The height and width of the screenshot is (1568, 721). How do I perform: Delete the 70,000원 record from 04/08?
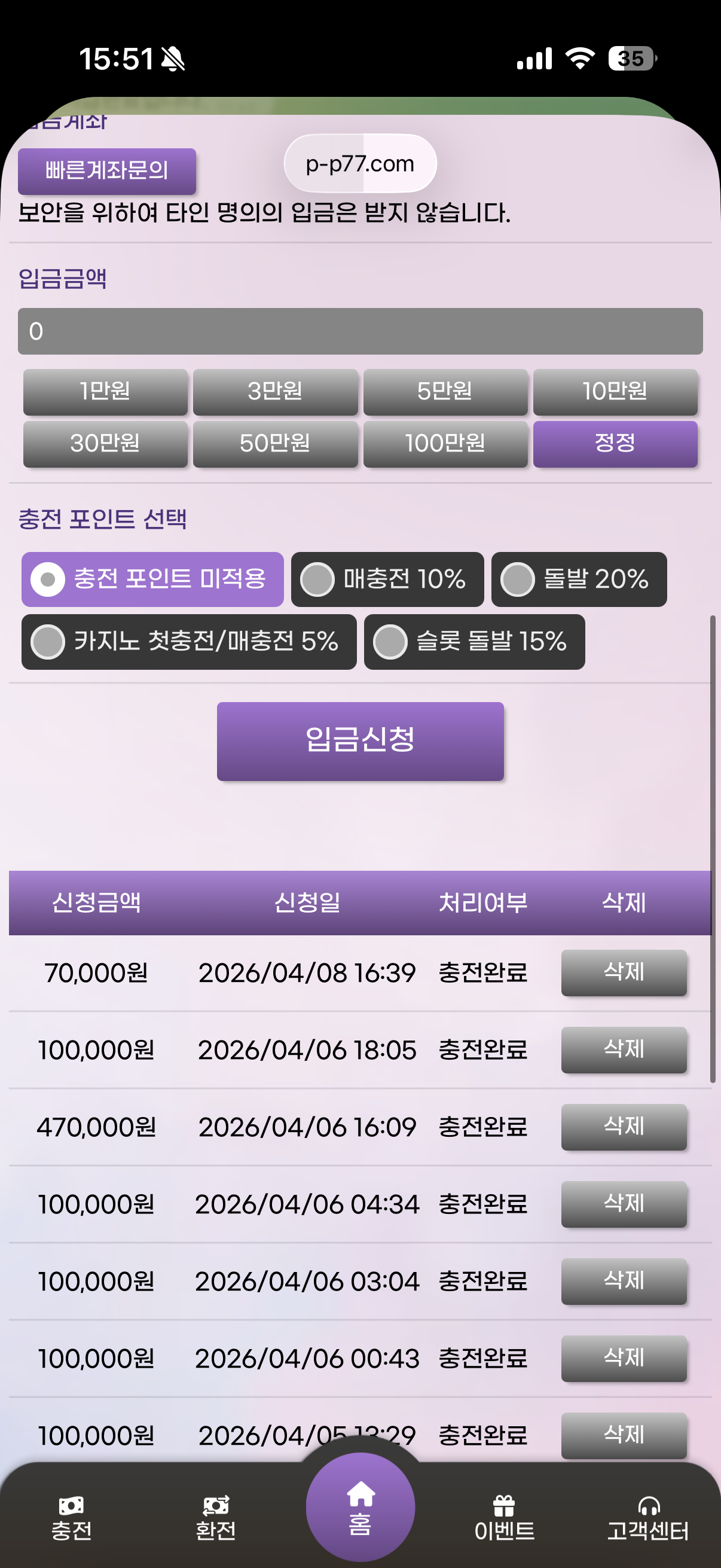point(623,972)
